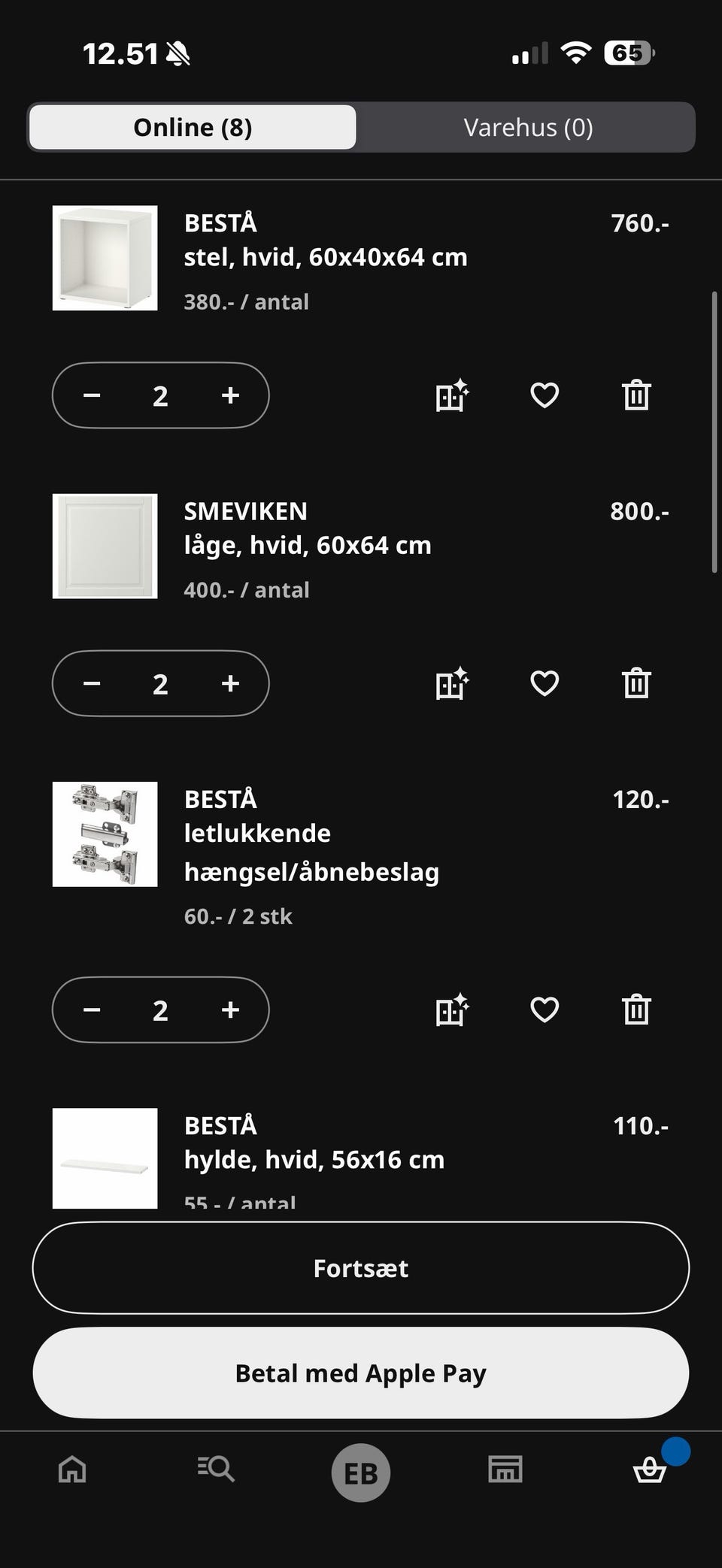Switch to the Varehus (0) tab
The height and width of the screenshot is (1568, 722).
[528, 128]
